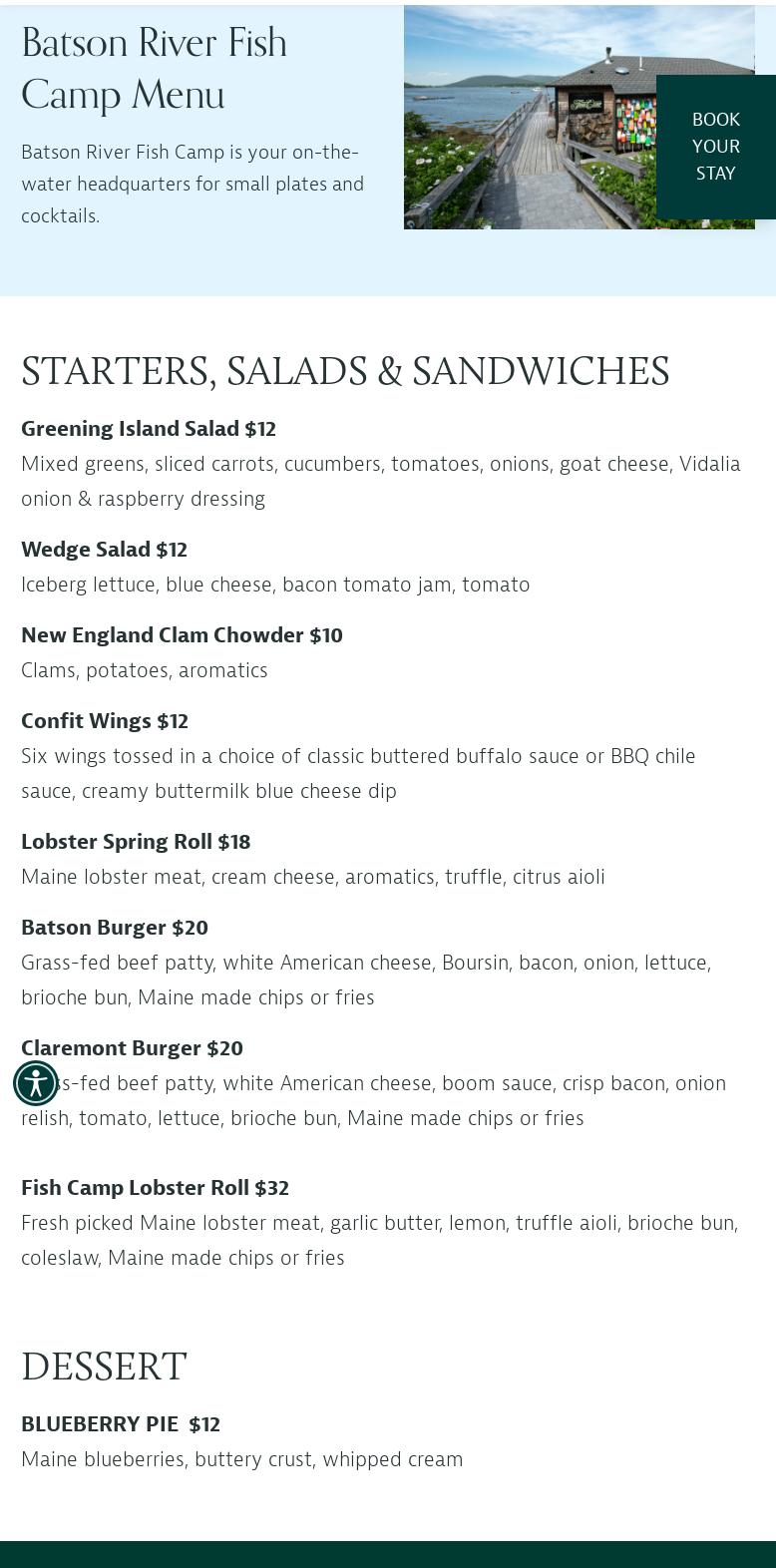Image resolution: width=776 pixels, height=1568 pixels.
Task: Open the accessibility options icon
Action: [36, 1082]
